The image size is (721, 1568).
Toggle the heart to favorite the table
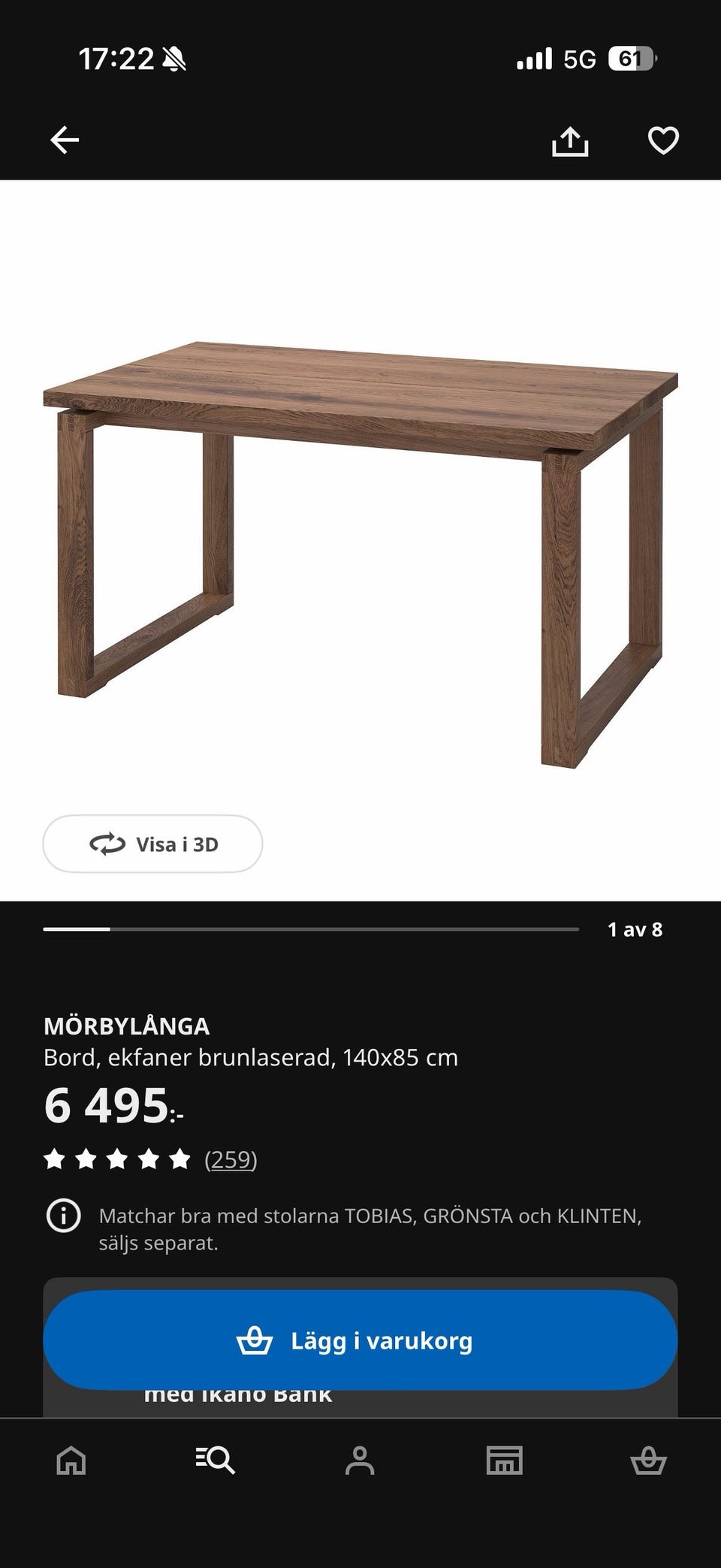coord(661,139)
